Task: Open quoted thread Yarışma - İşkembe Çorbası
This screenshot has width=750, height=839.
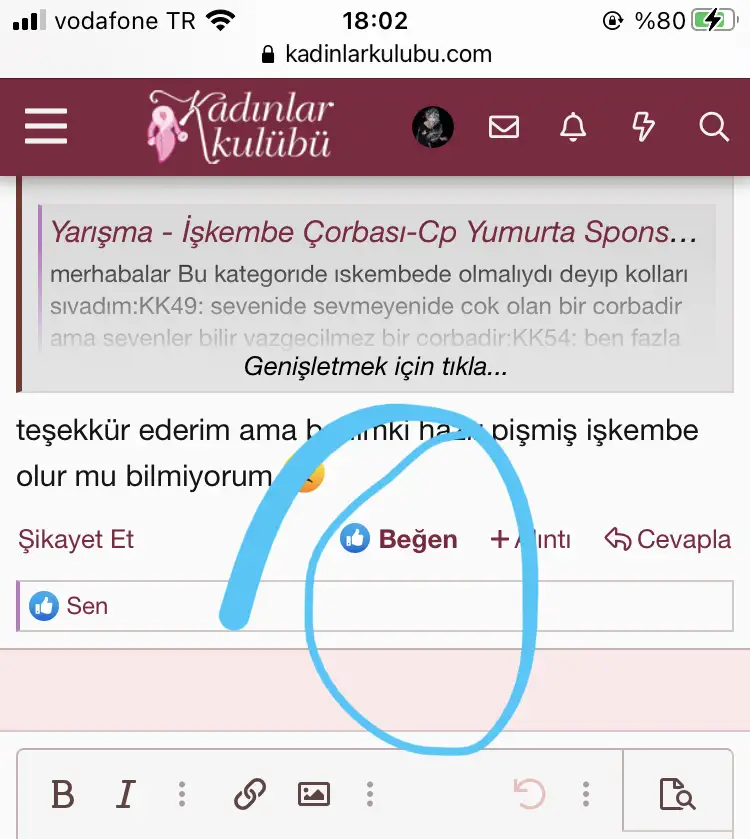Action: tap(373, 232)
